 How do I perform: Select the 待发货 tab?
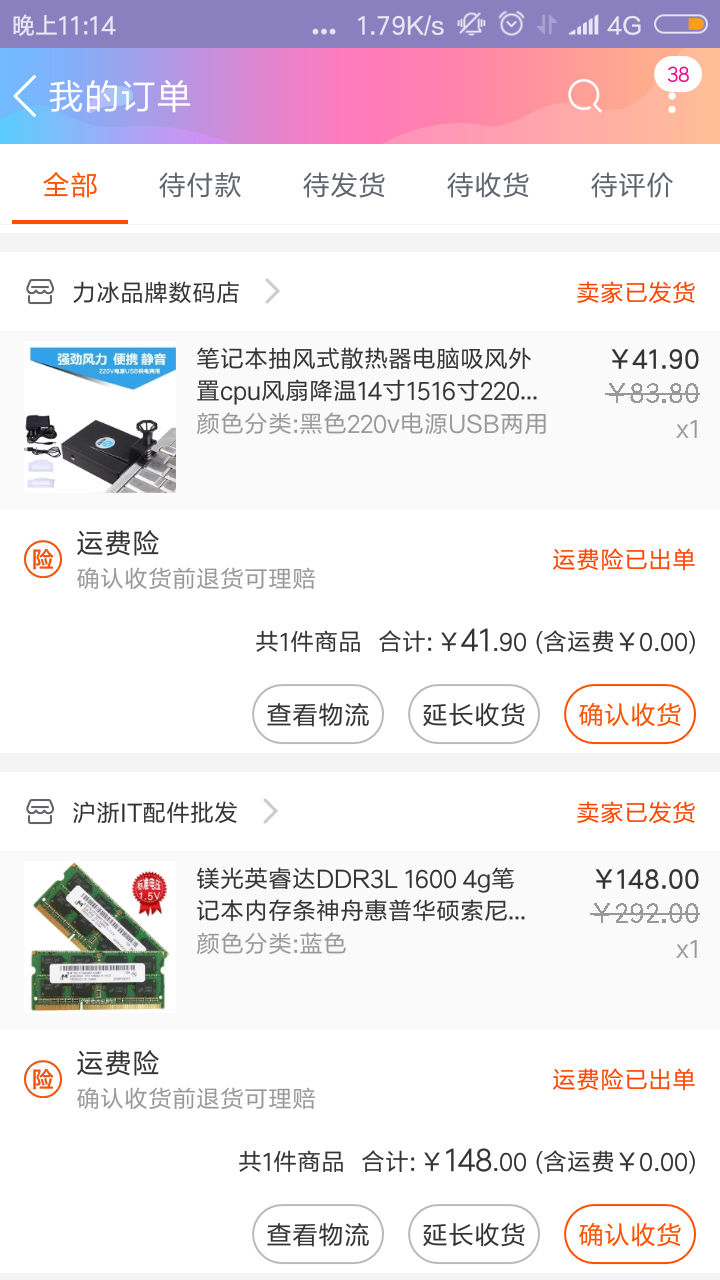(344, 185)
